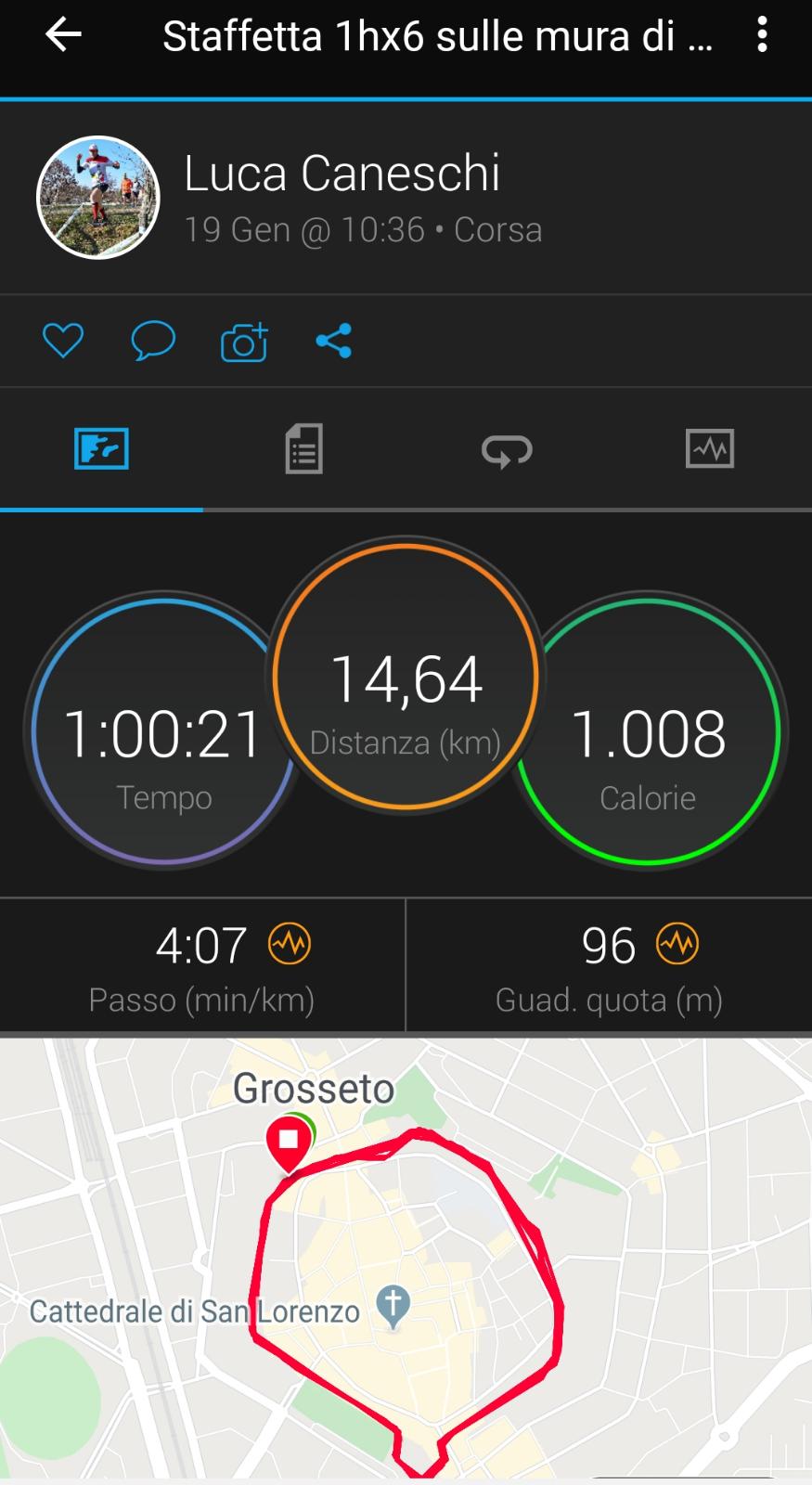Go back using the arrow icon
Image resolution: width=812 pixels, height=1485 pixels.
(63, 35)
